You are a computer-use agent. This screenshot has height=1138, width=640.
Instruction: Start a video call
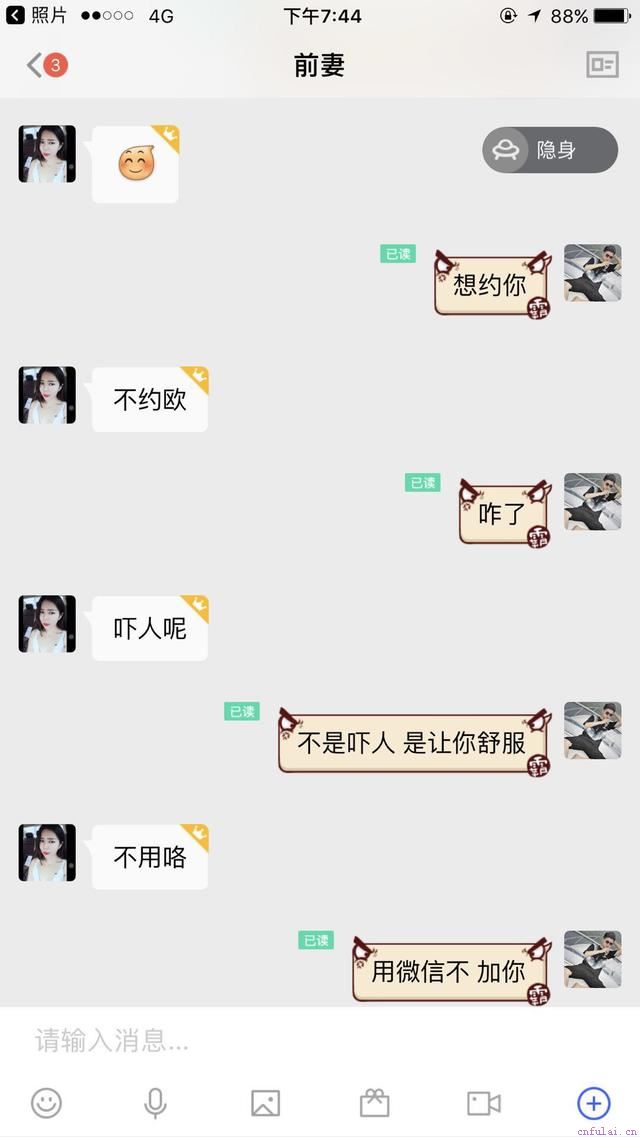coord(484,1103)
